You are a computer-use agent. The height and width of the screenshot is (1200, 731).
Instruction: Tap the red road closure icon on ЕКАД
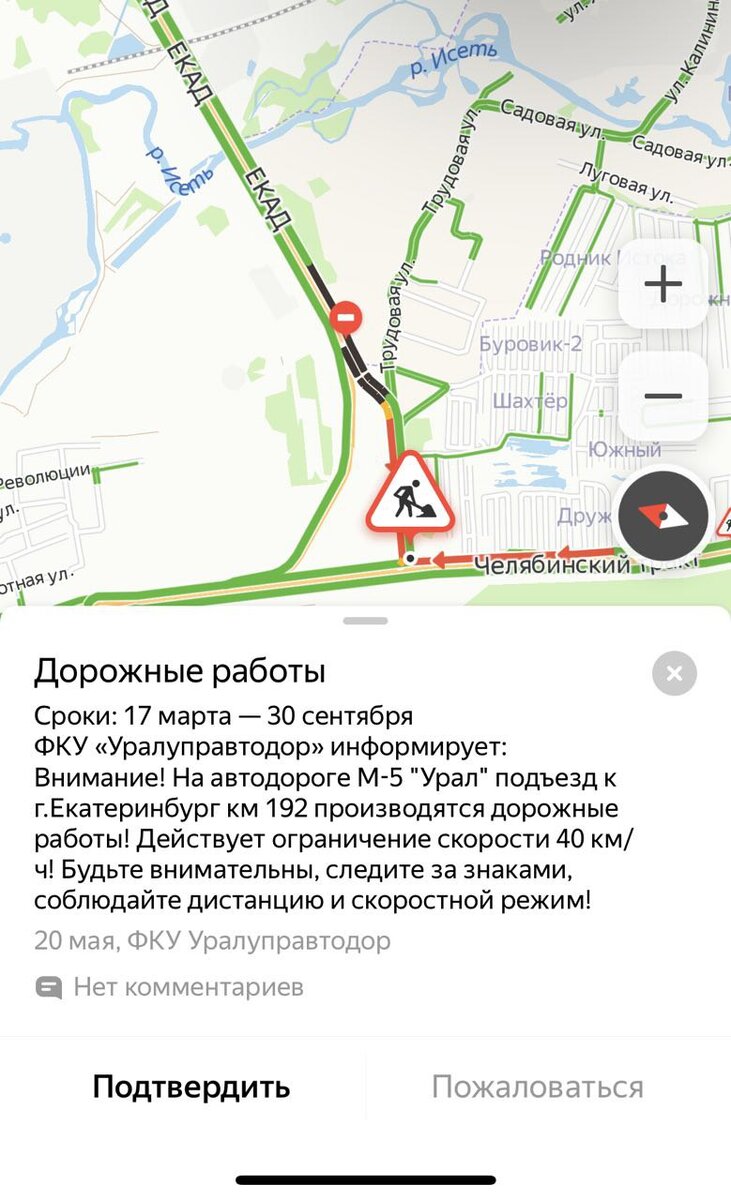click(345, 315)
